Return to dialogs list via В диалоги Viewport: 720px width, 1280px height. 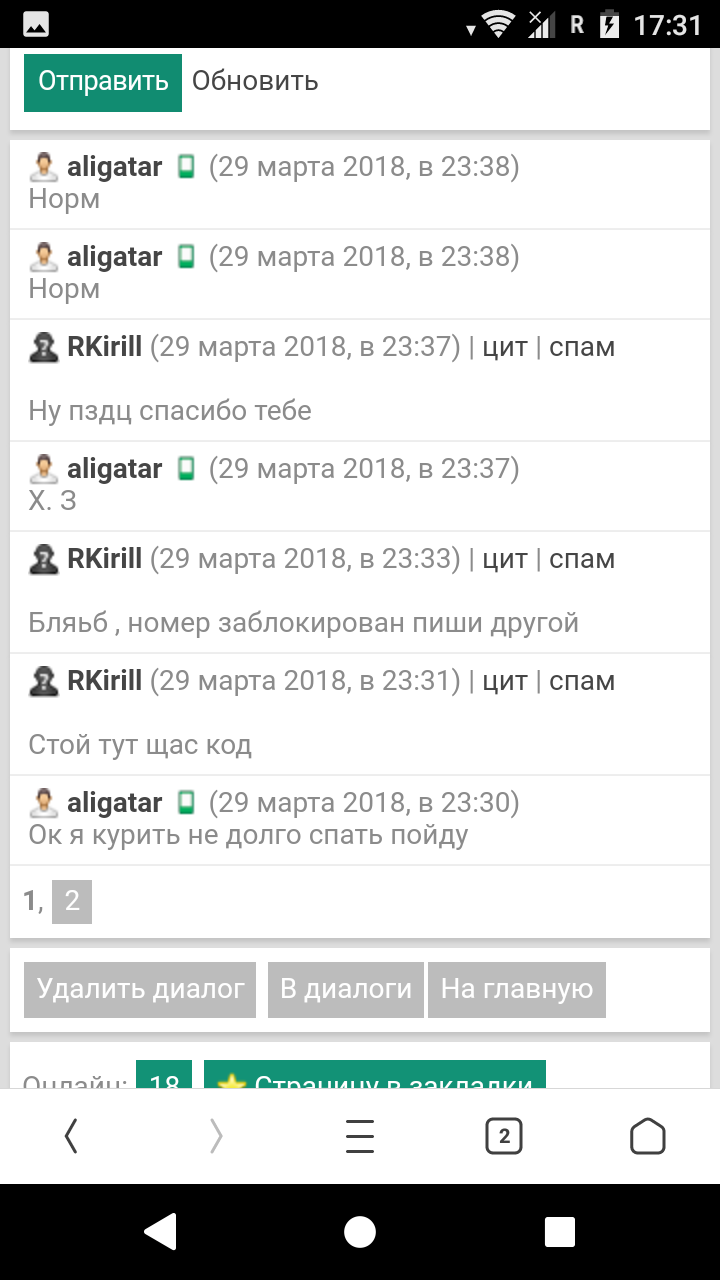click(346, 989)
